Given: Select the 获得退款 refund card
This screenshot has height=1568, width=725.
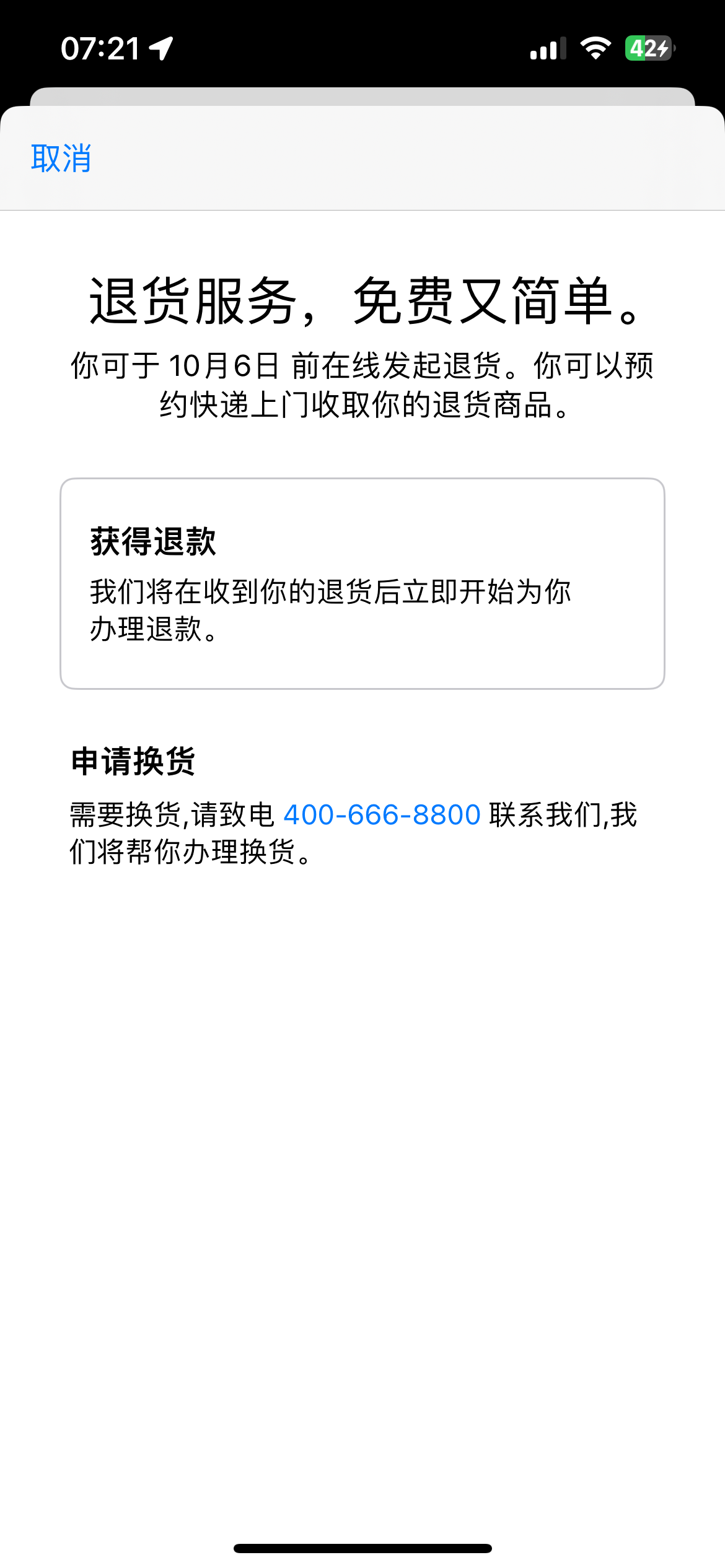Looking at the screenshot, I should tap(362, 583).
